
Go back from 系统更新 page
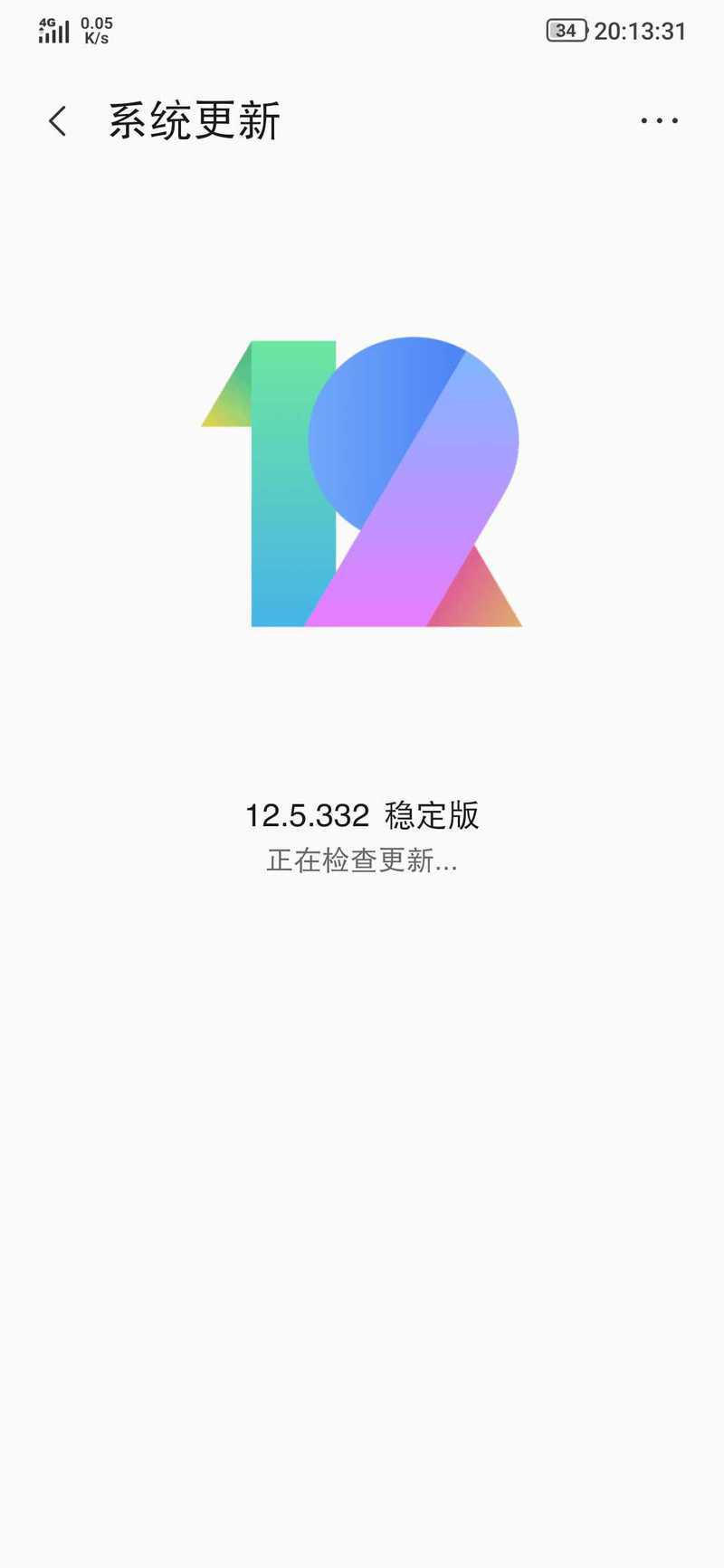pos(58,120)
